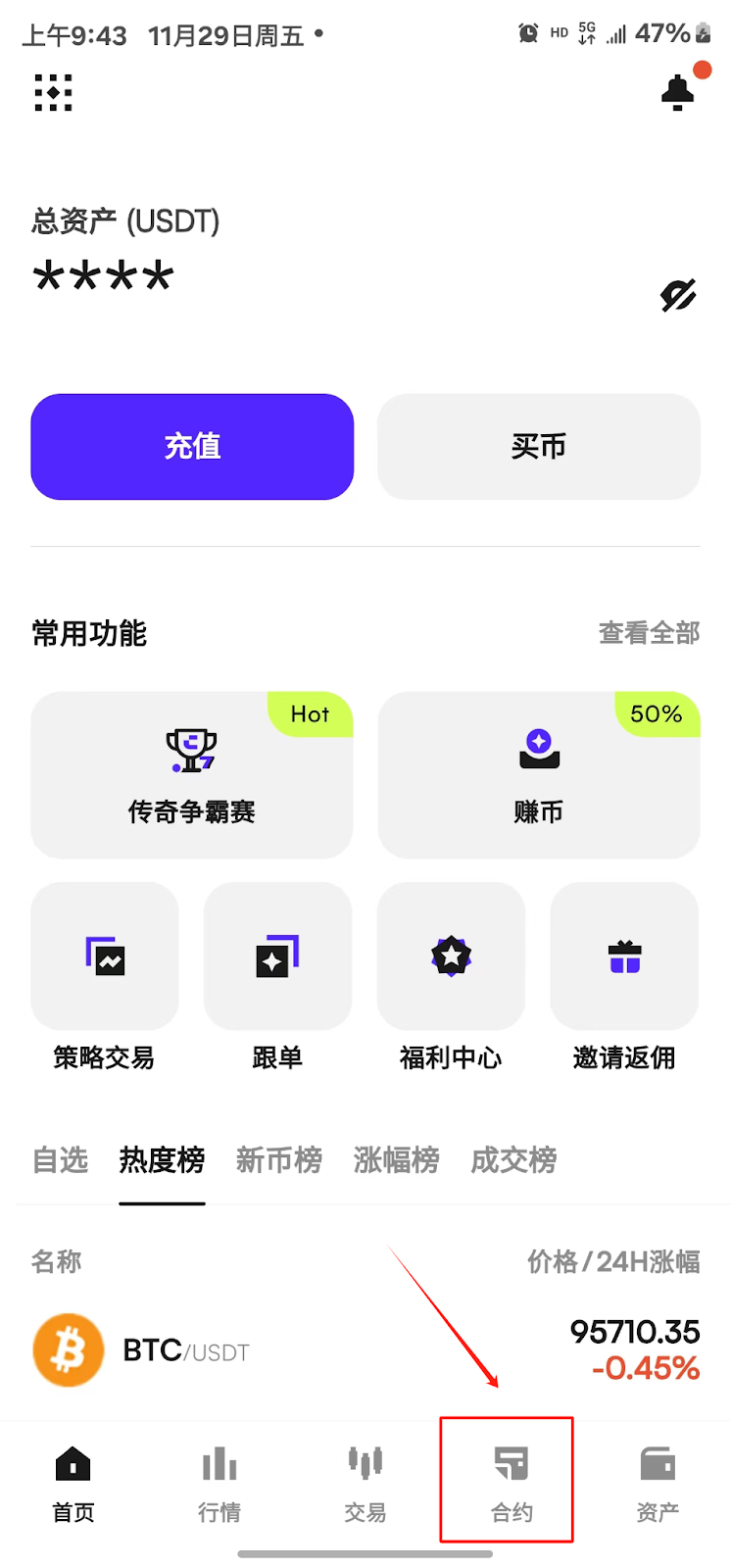Open the notification bell

click(675, 93)
